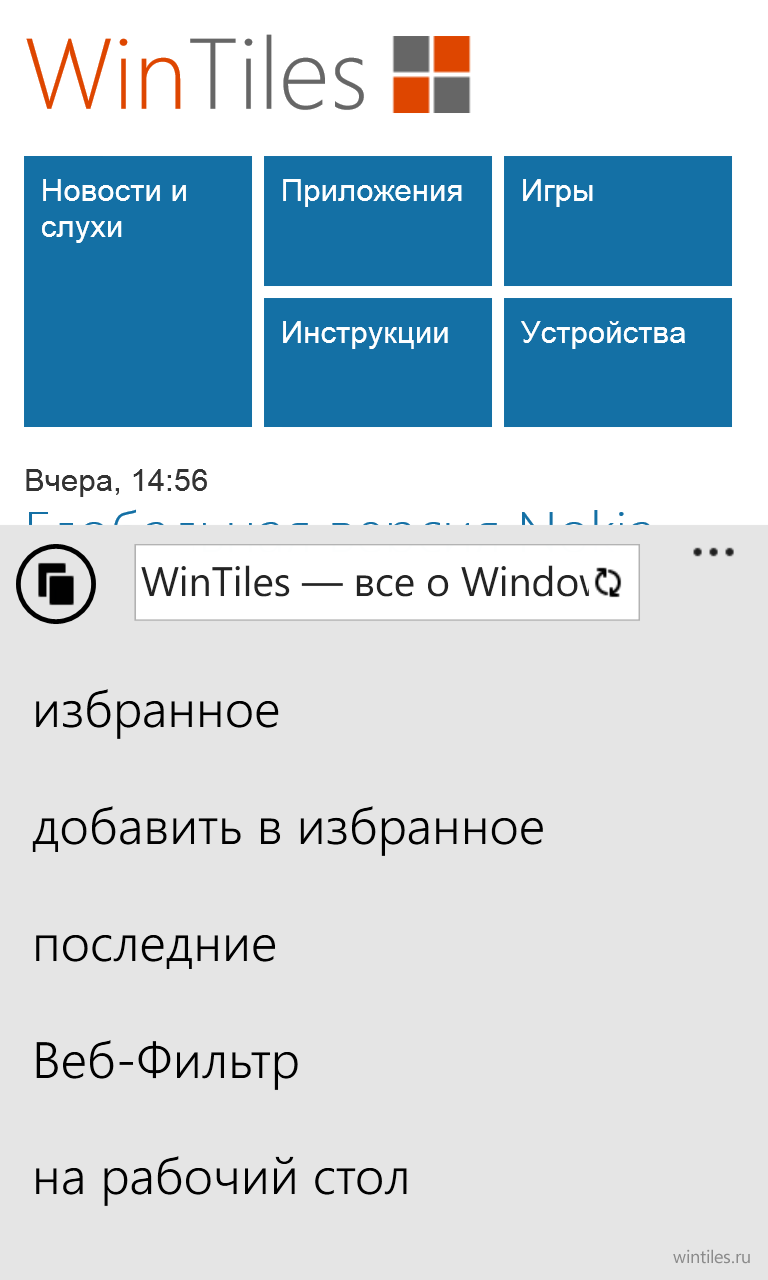Screen dimensions: 768x1280
Task: Collapse the menu via three-dots icon
Action: (713, 552)
